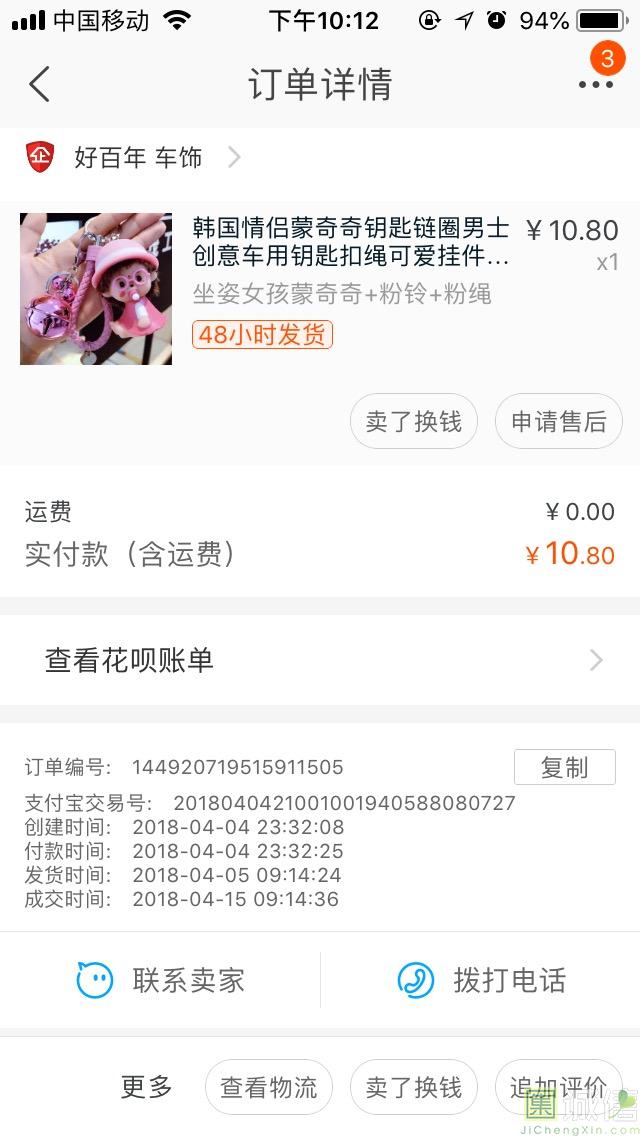Viewport: 640px width, 1136px height.
Task: Request after-sales service via 申请售后
Action: pos(558,422)
